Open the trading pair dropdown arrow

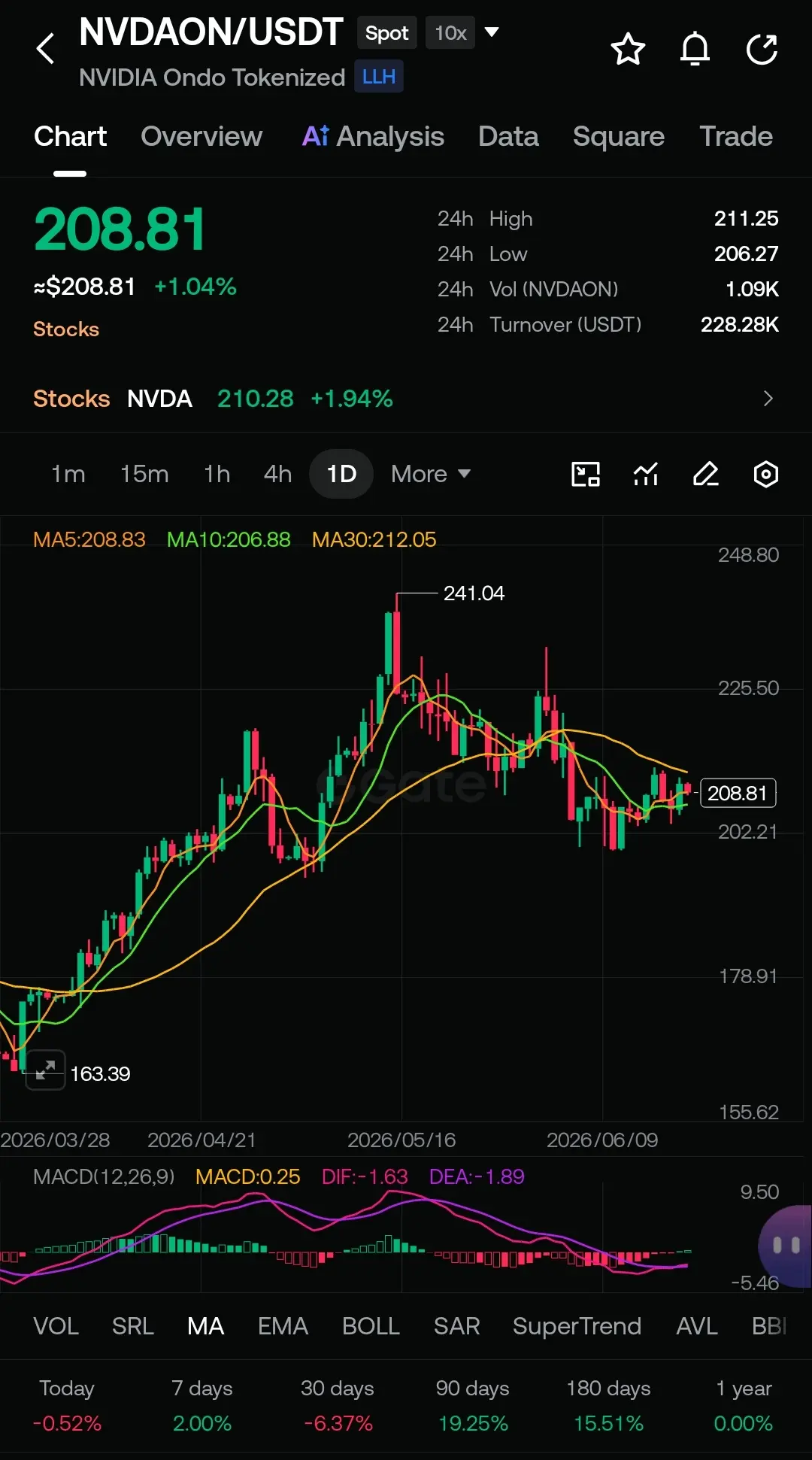(x=492, y=32)
